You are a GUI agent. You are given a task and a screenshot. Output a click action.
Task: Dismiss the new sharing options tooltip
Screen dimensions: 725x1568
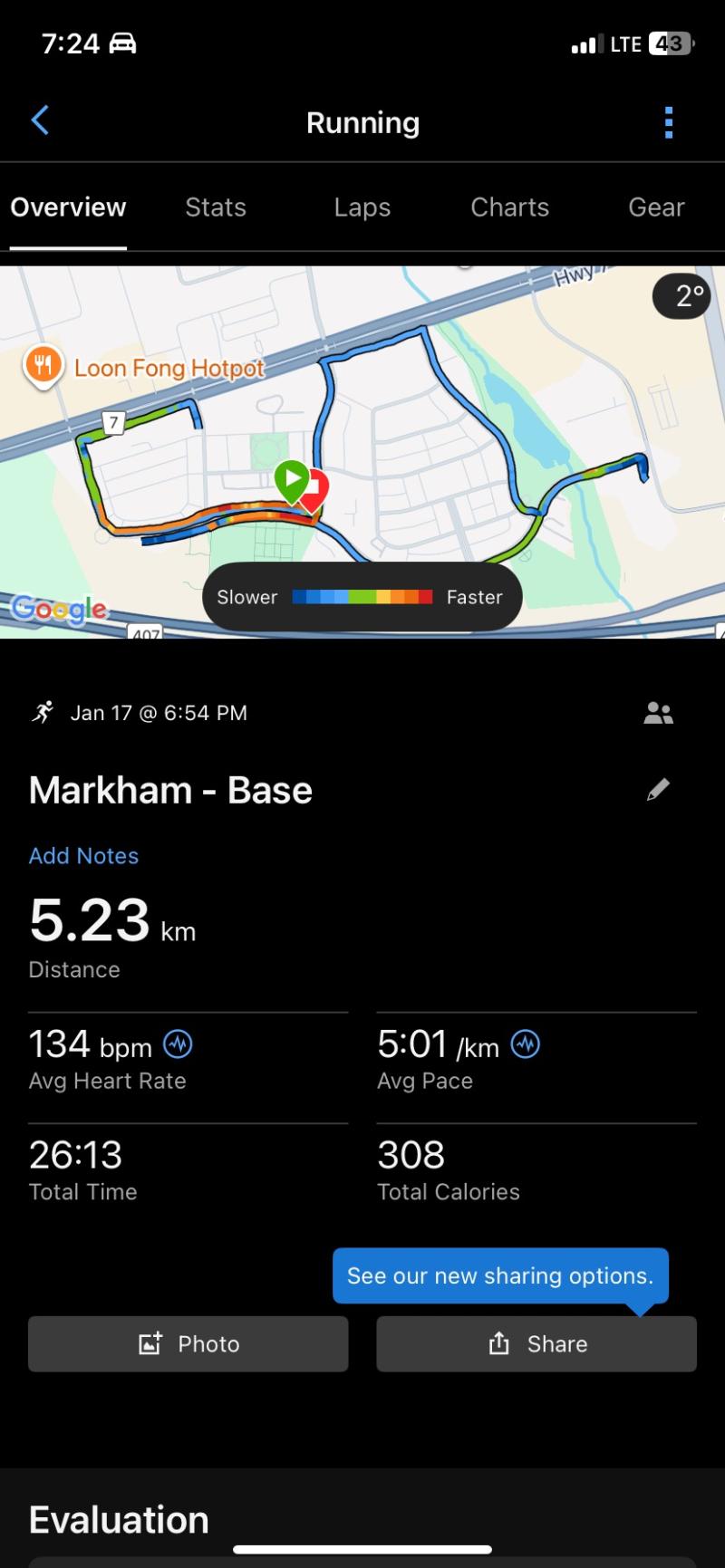500,1275
